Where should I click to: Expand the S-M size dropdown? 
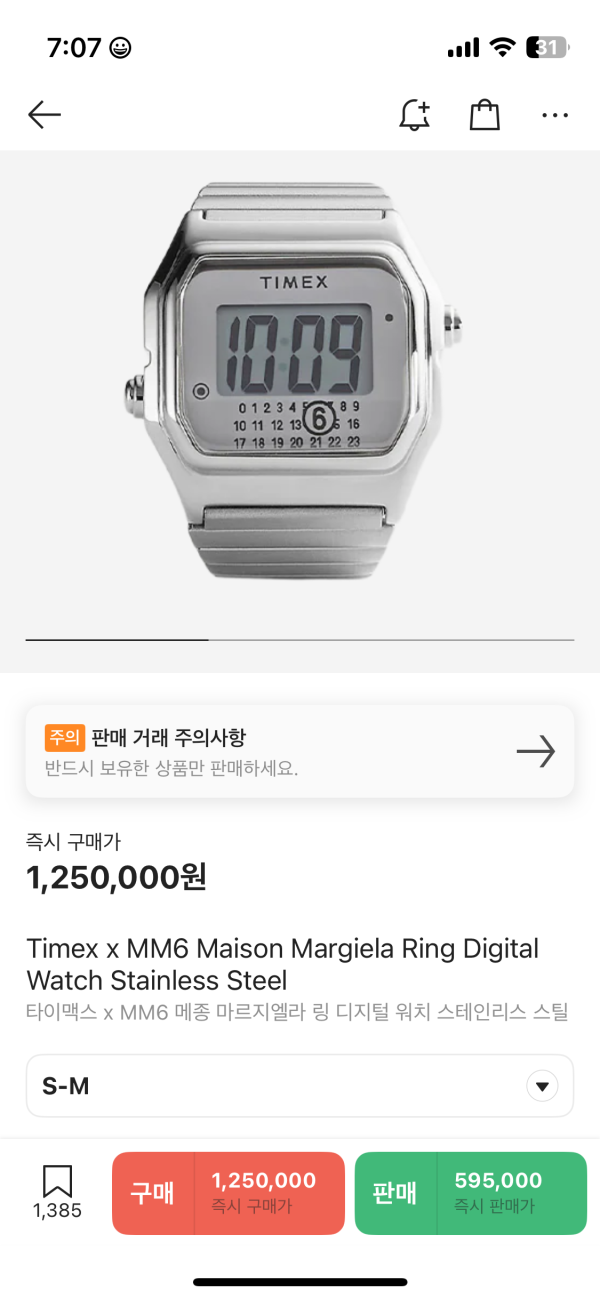(x=541, y=1086)
